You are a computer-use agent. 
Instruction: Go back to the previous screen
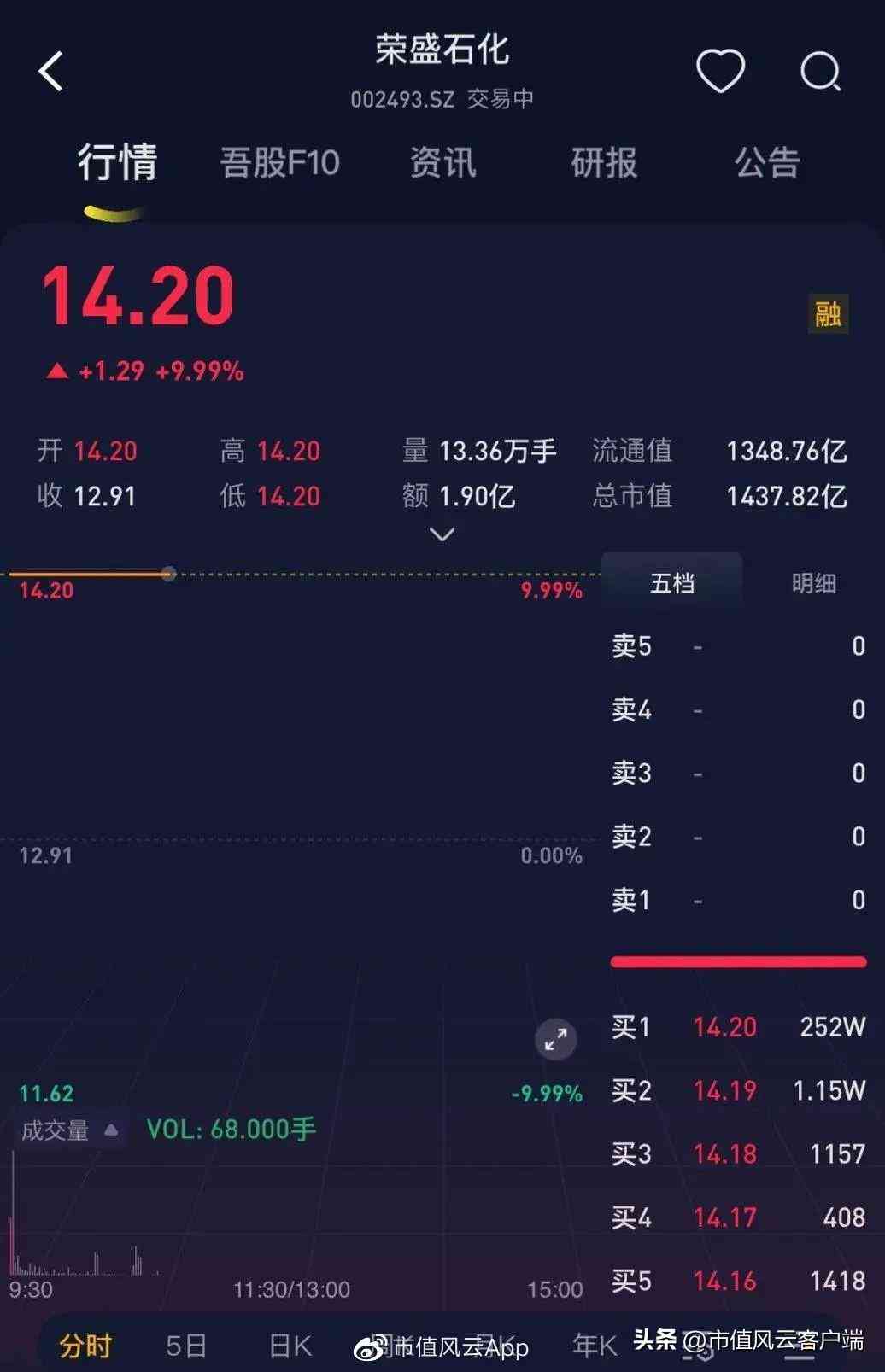tap(51, 71)
